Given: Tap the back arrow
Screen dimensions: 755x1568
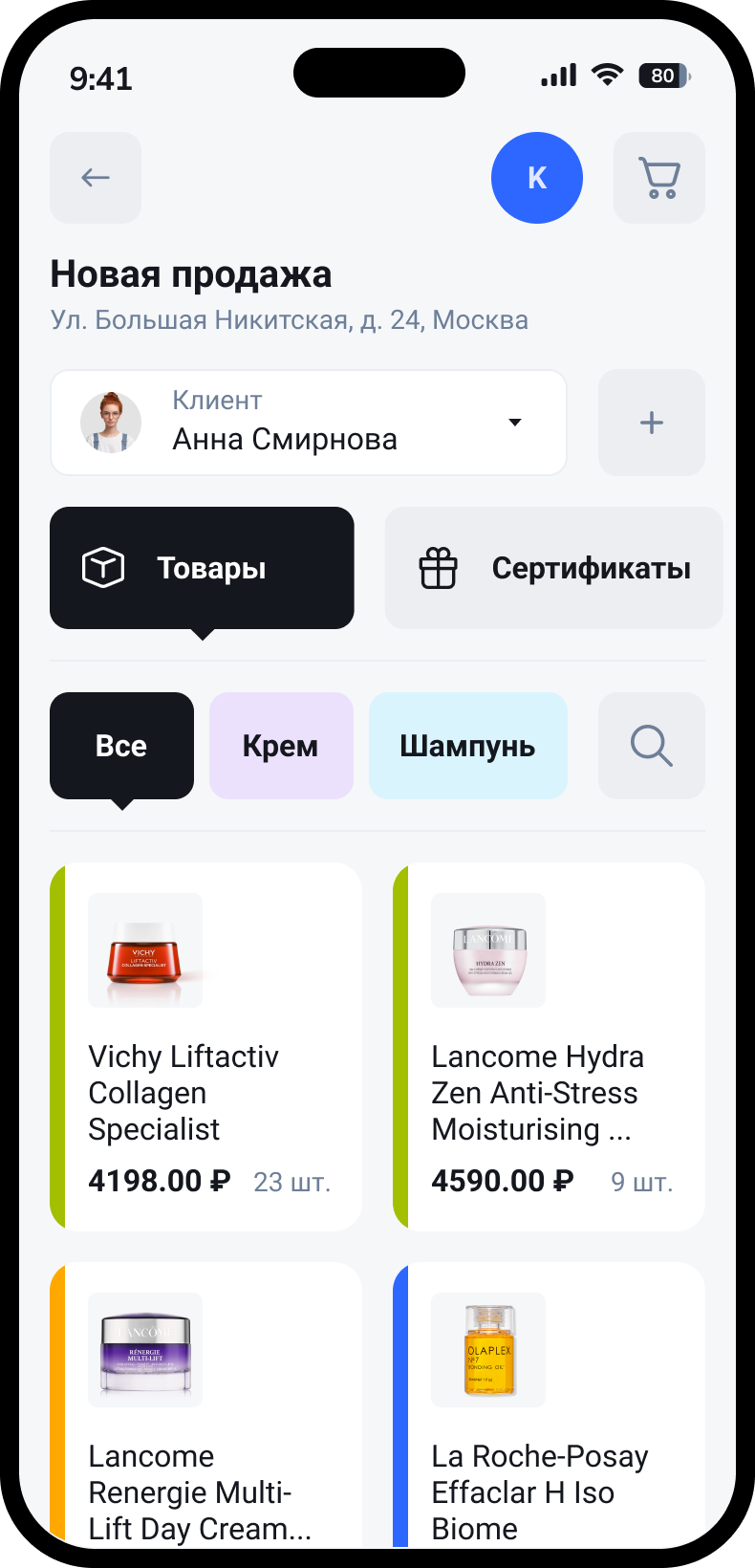Looking at the screenshot, I should coord(95,178).
